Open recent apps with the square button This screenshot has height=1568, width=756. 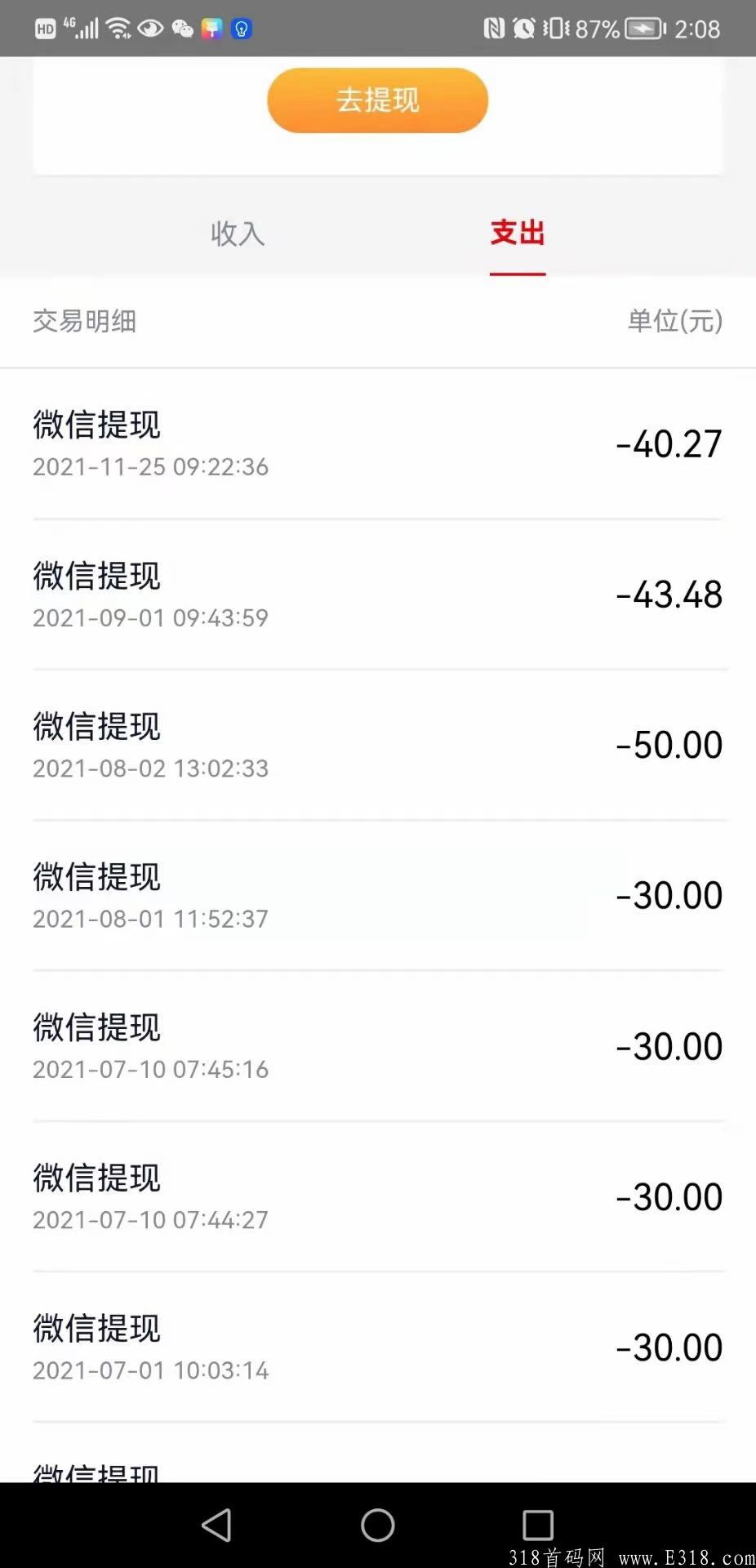click(x=537, y=1526)
